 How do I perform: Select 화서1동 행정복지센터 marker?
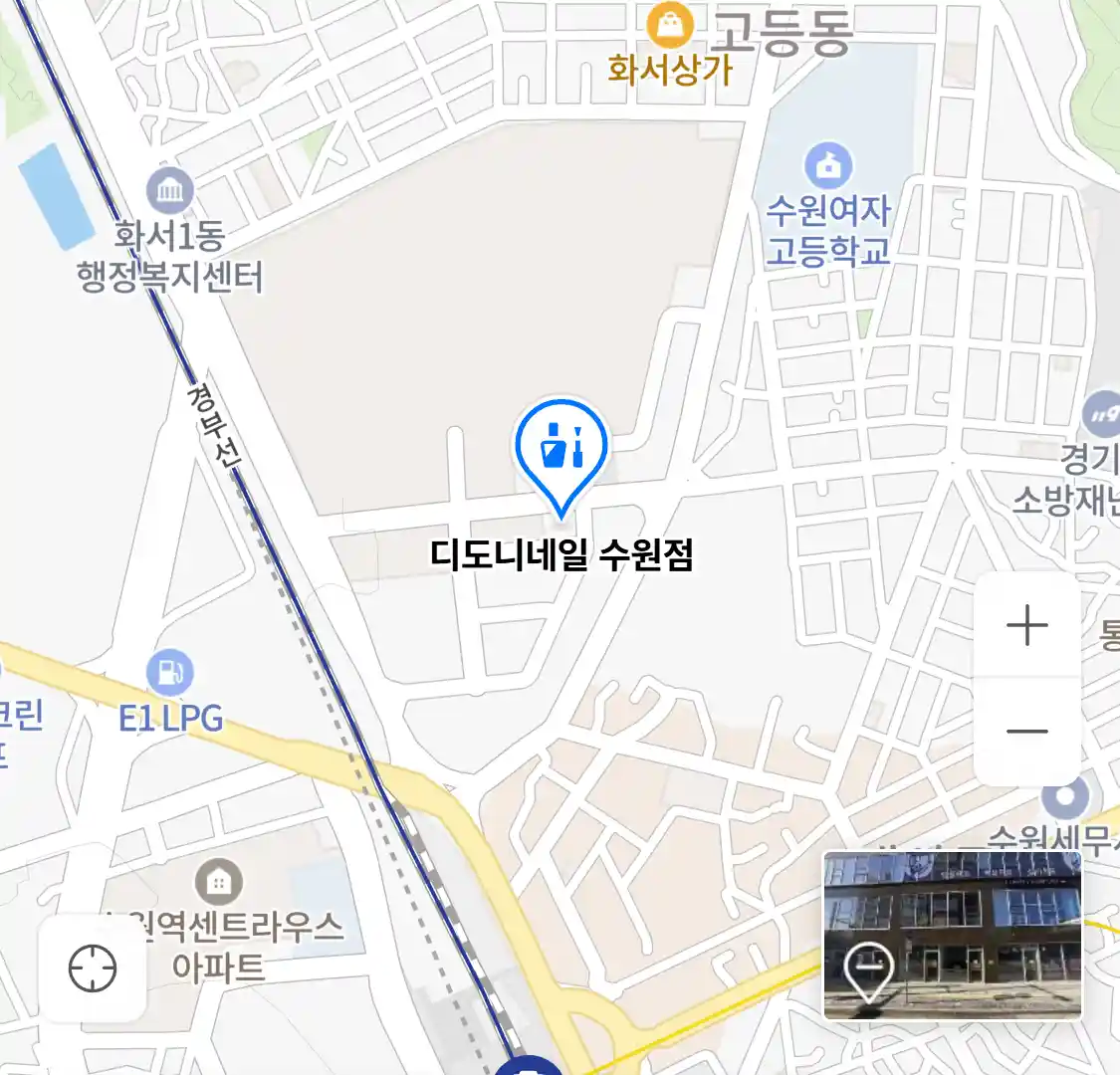pos(169,190)
